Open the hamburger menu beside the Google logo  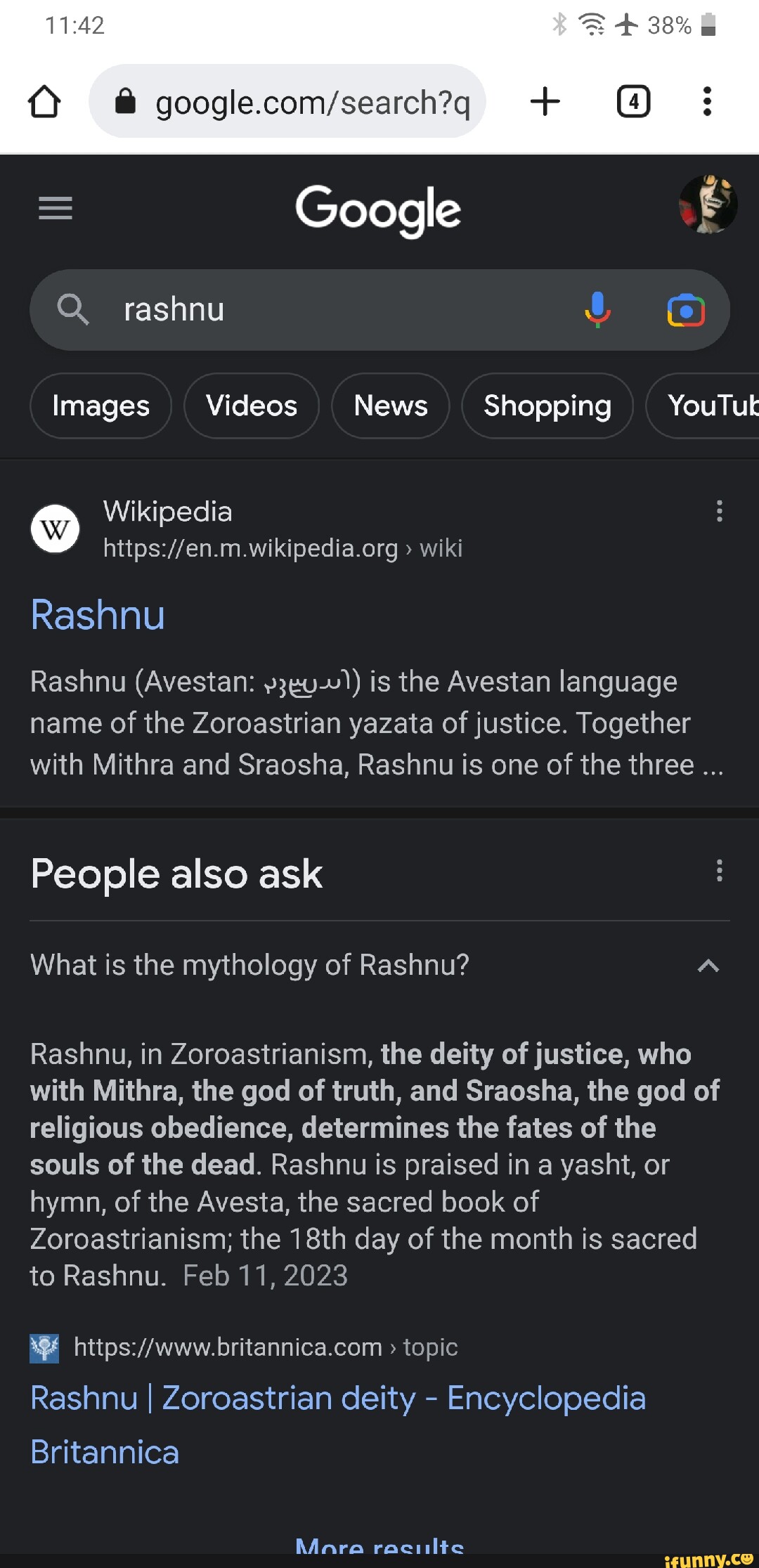[56, 209]
